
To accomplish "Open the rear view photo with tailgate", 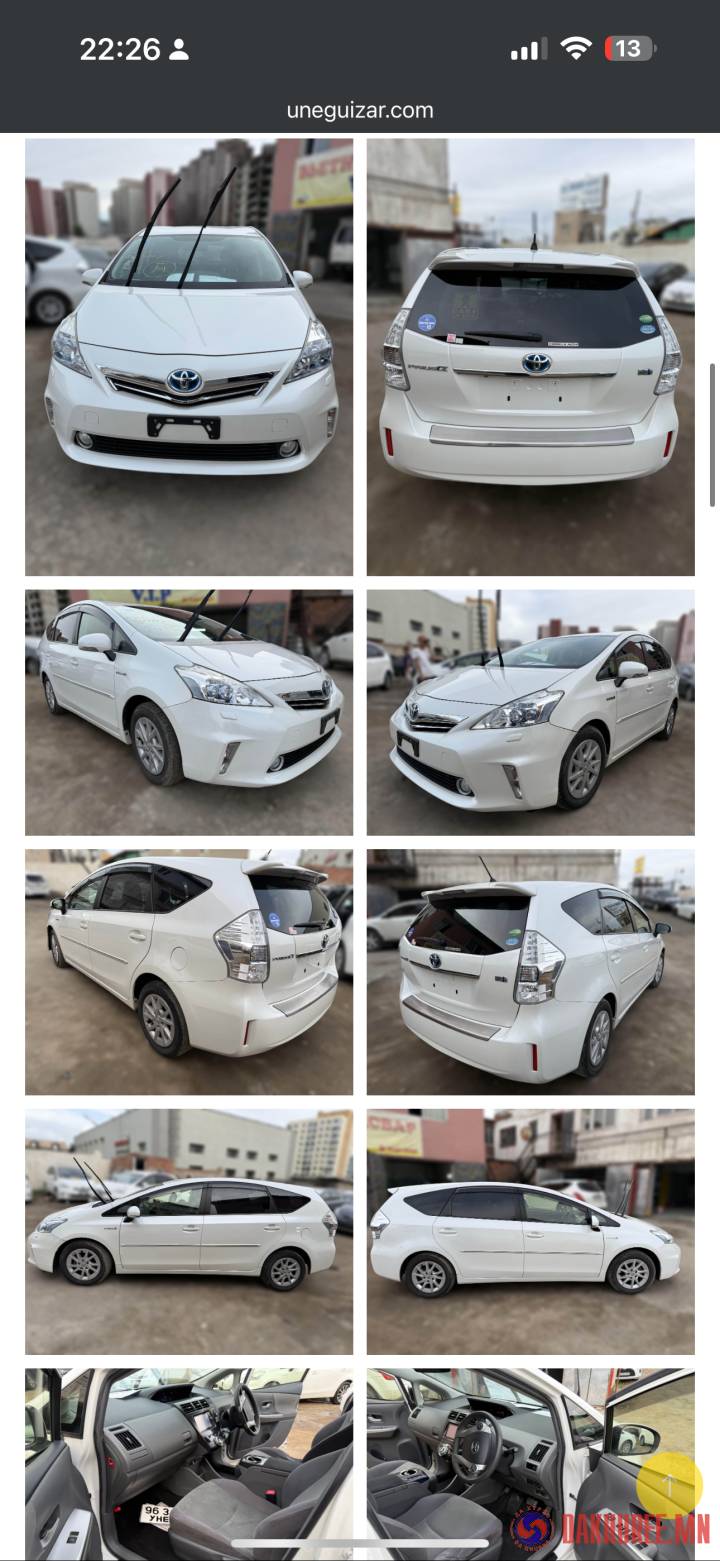I will (x=530, y=357).
